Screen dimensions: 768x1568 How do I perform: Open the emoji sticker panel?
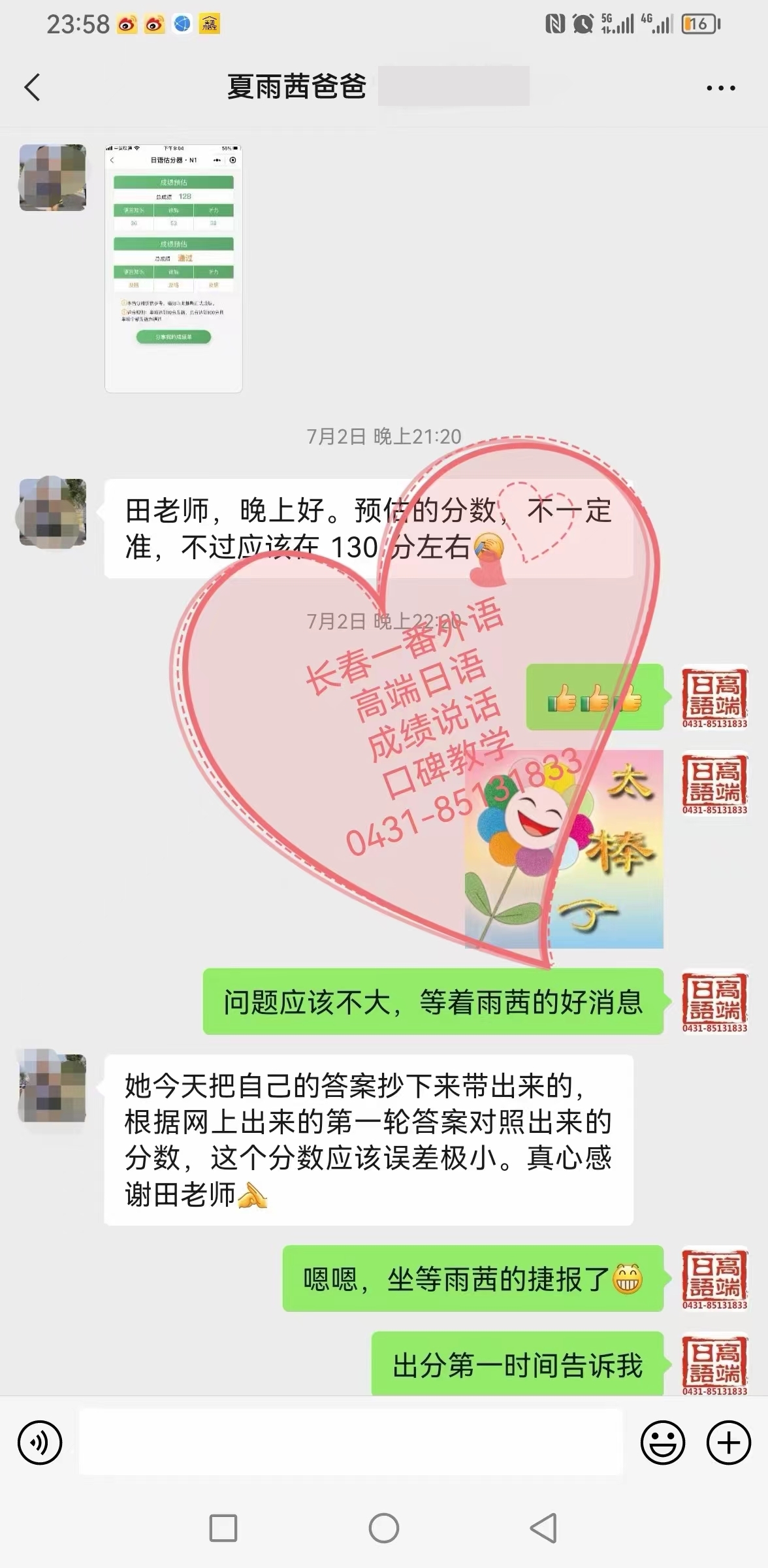[662, 1442]
